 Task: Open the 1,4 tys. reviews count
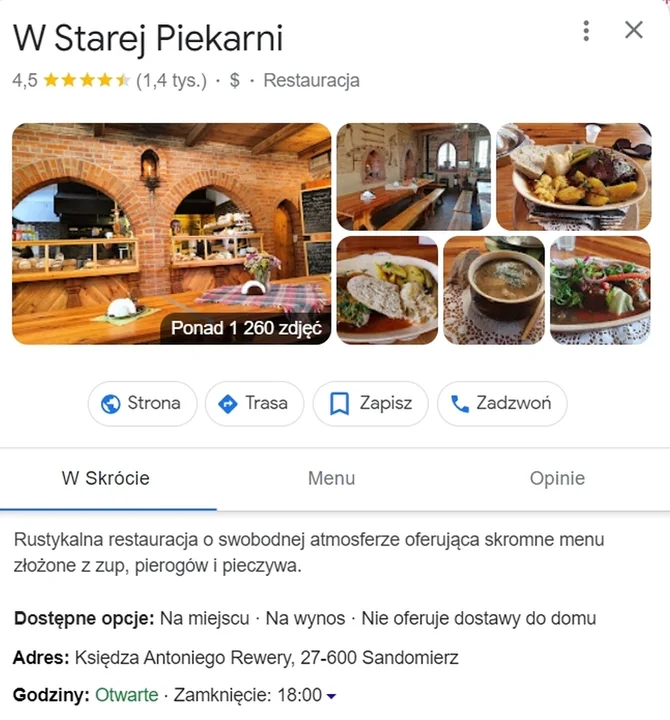pyautogui.click(x=172, y=80)
